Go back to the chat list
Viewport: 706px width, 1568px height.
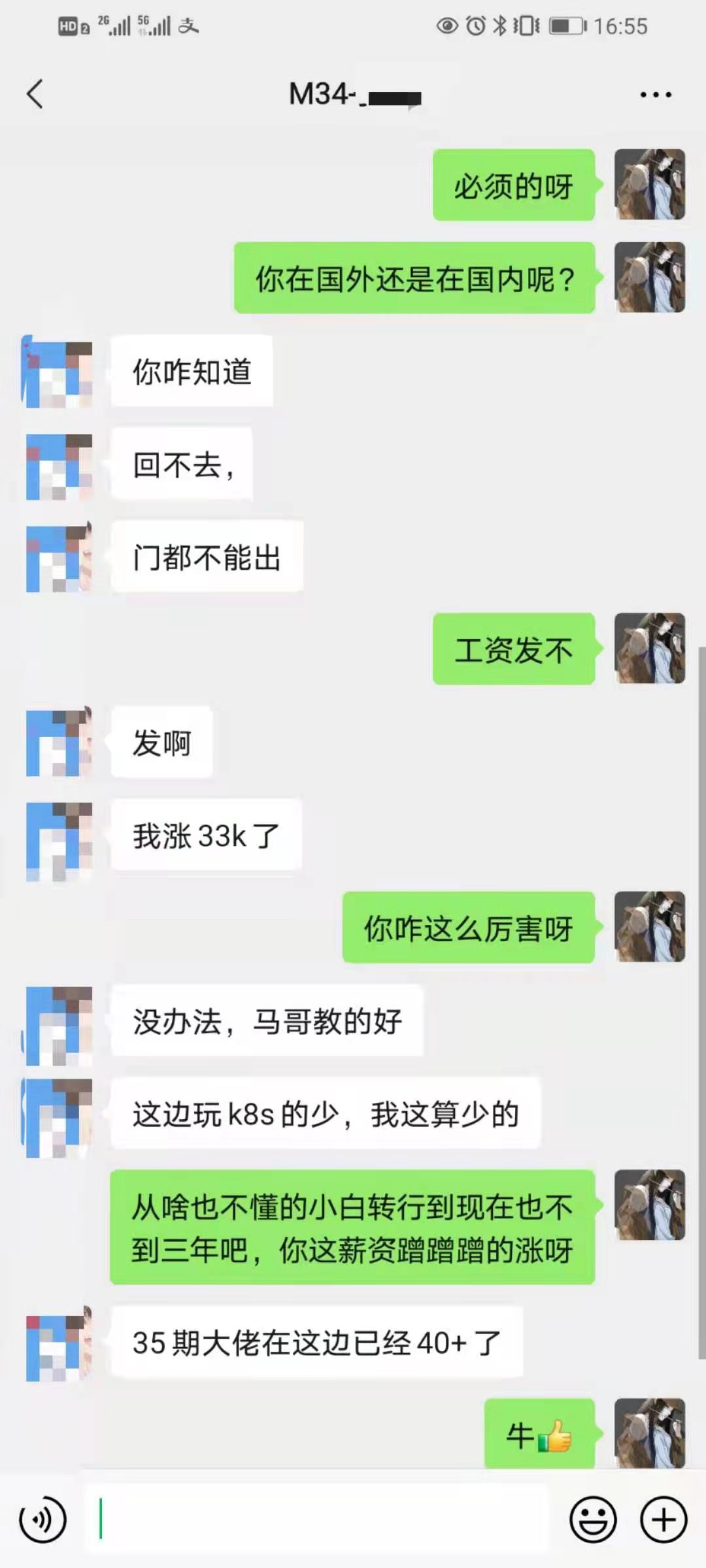35,94
